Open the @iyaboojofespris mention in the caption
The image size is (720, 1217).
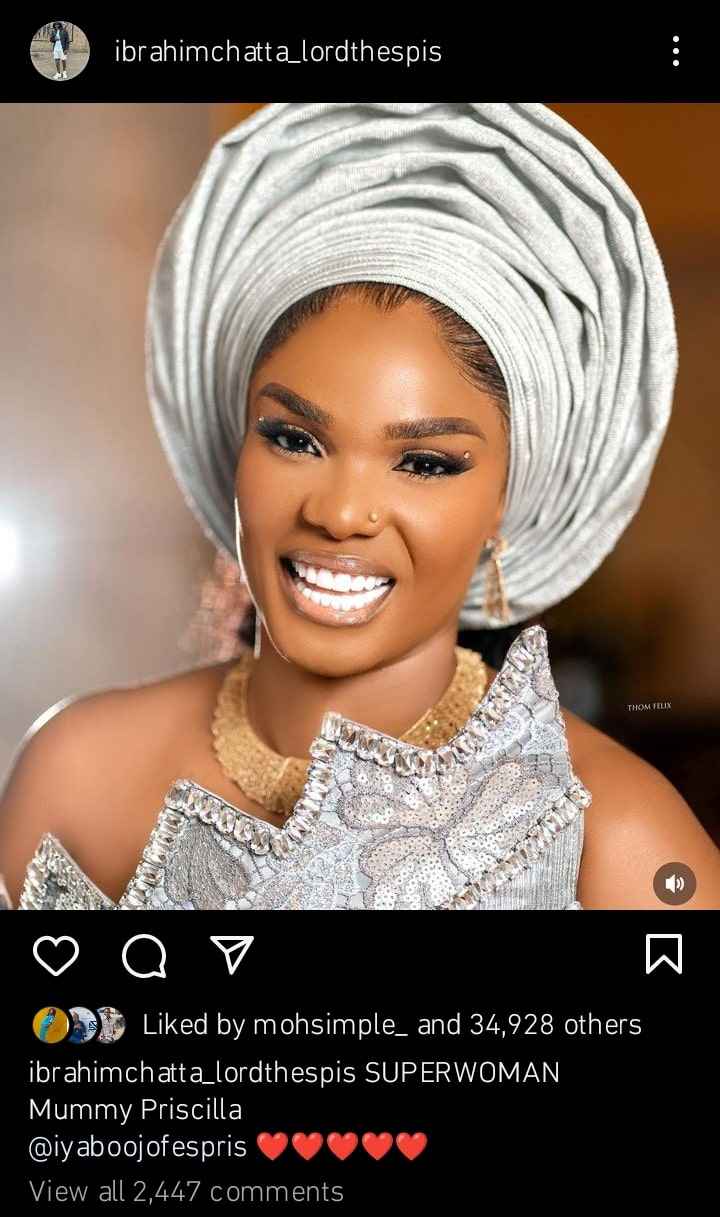(138, 1147)
